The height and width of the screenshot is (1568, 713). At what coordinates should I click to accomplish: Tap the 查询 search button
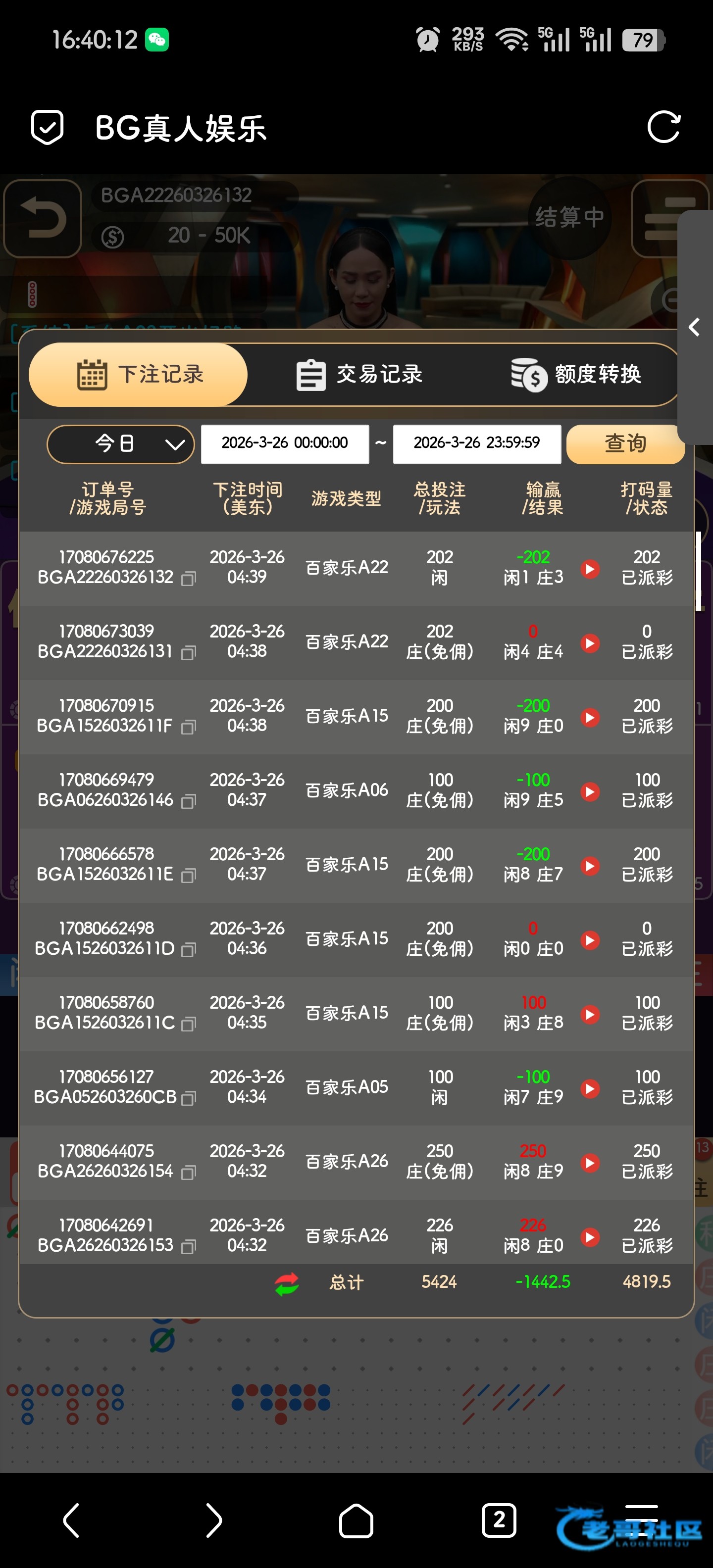(625, 444)
